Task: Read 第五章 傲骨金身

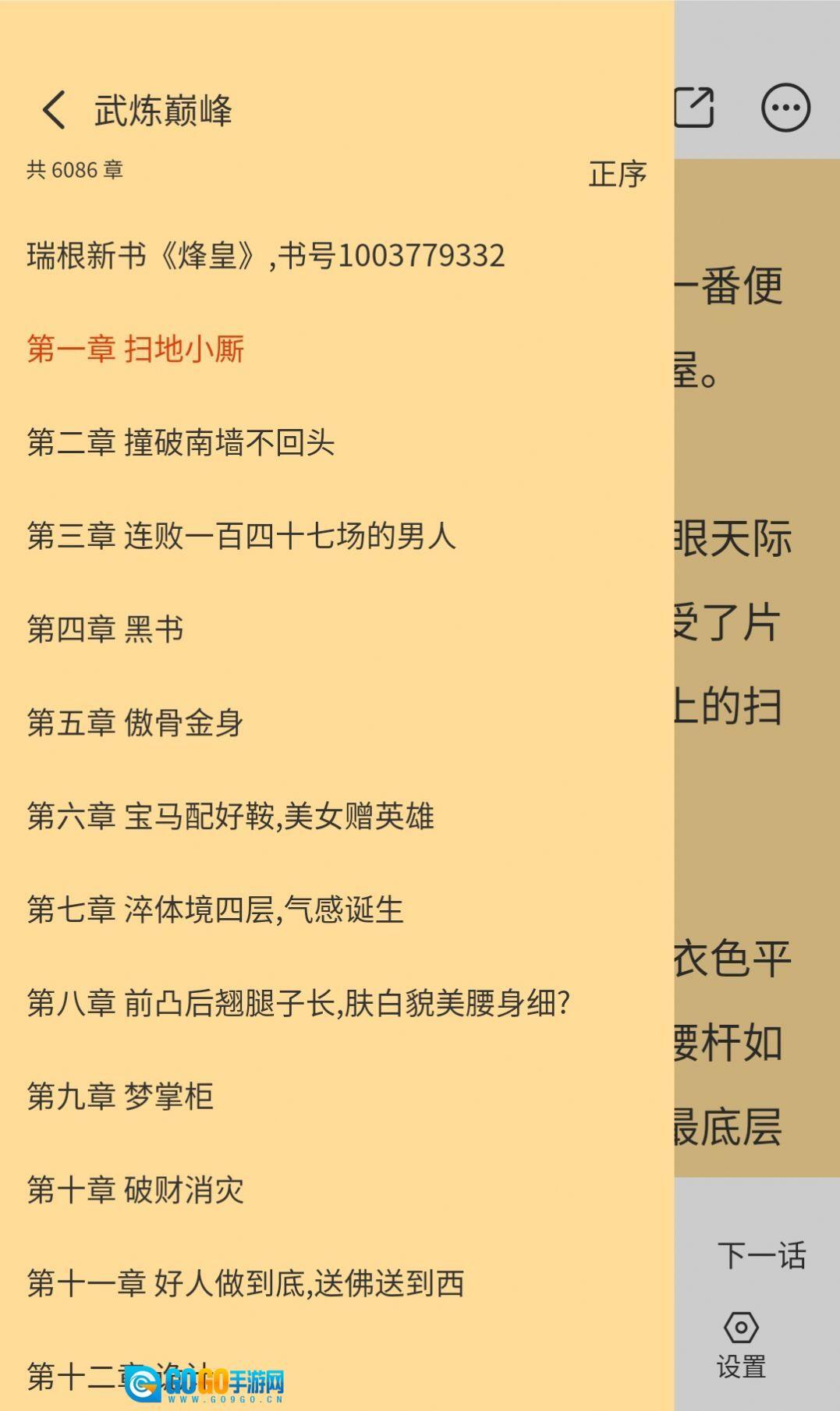Action: (135, 722)
